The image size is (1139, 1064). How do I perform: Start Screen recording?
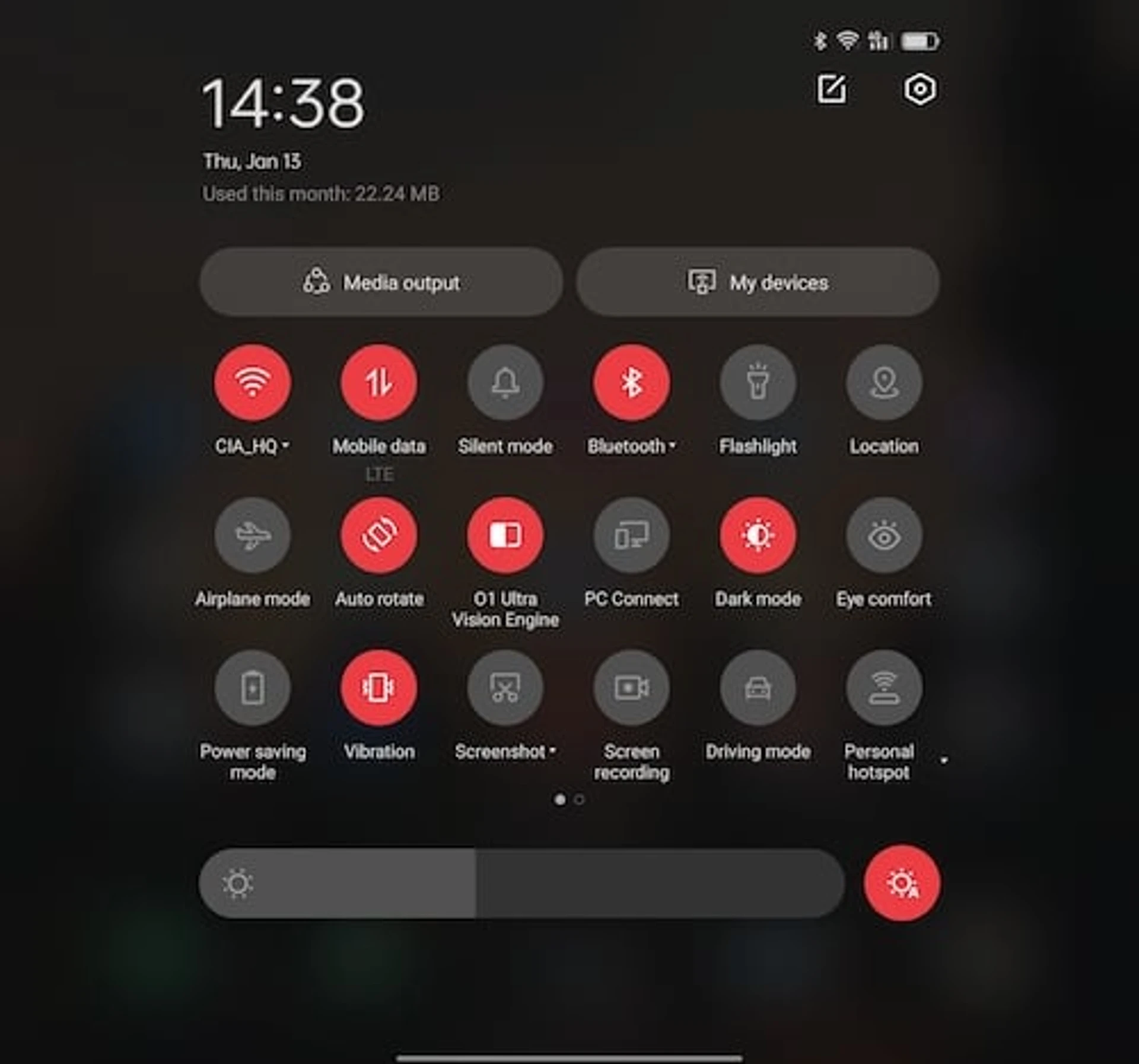click(631, 688)
